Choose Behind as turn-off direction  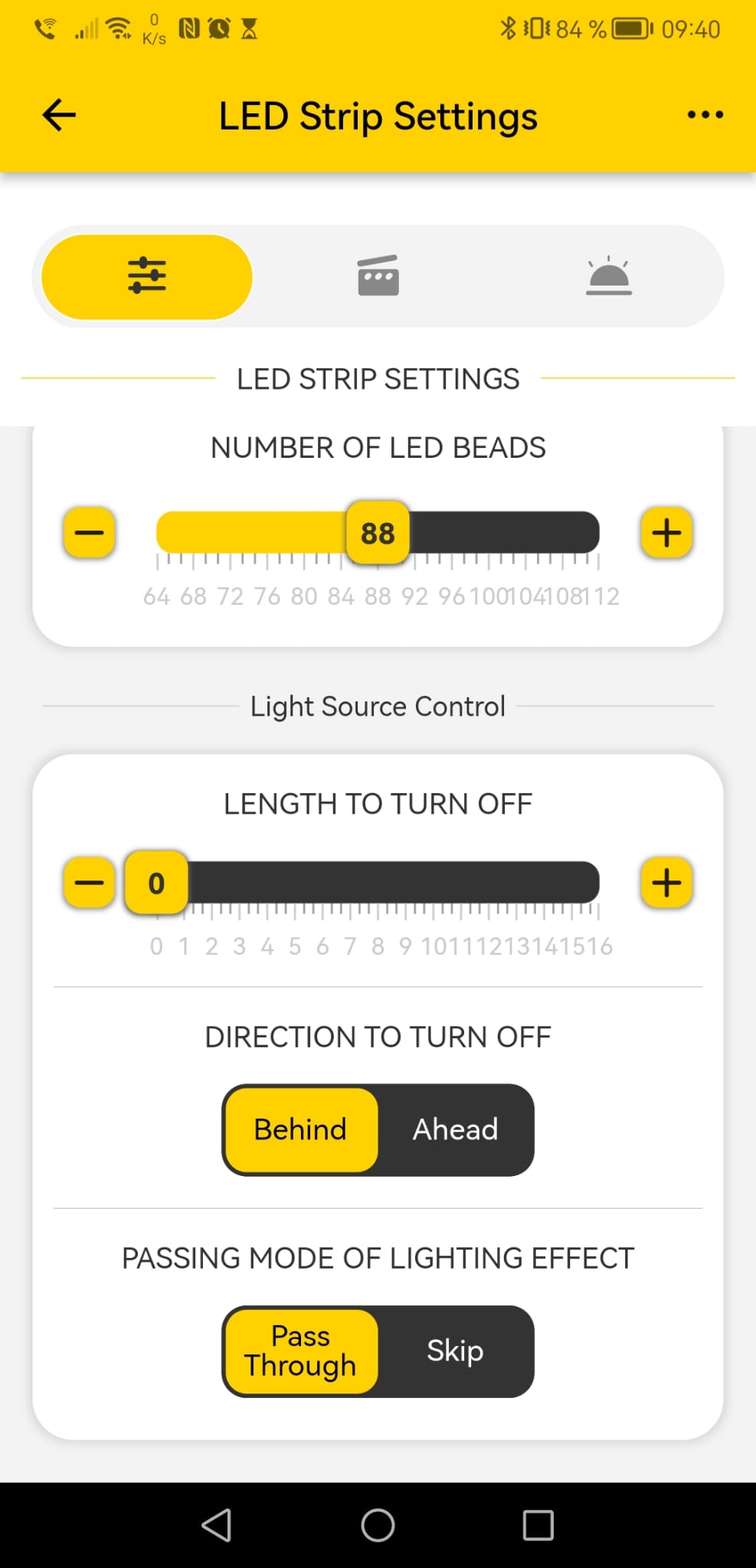pyautogui.click(x=301, y=1130)
